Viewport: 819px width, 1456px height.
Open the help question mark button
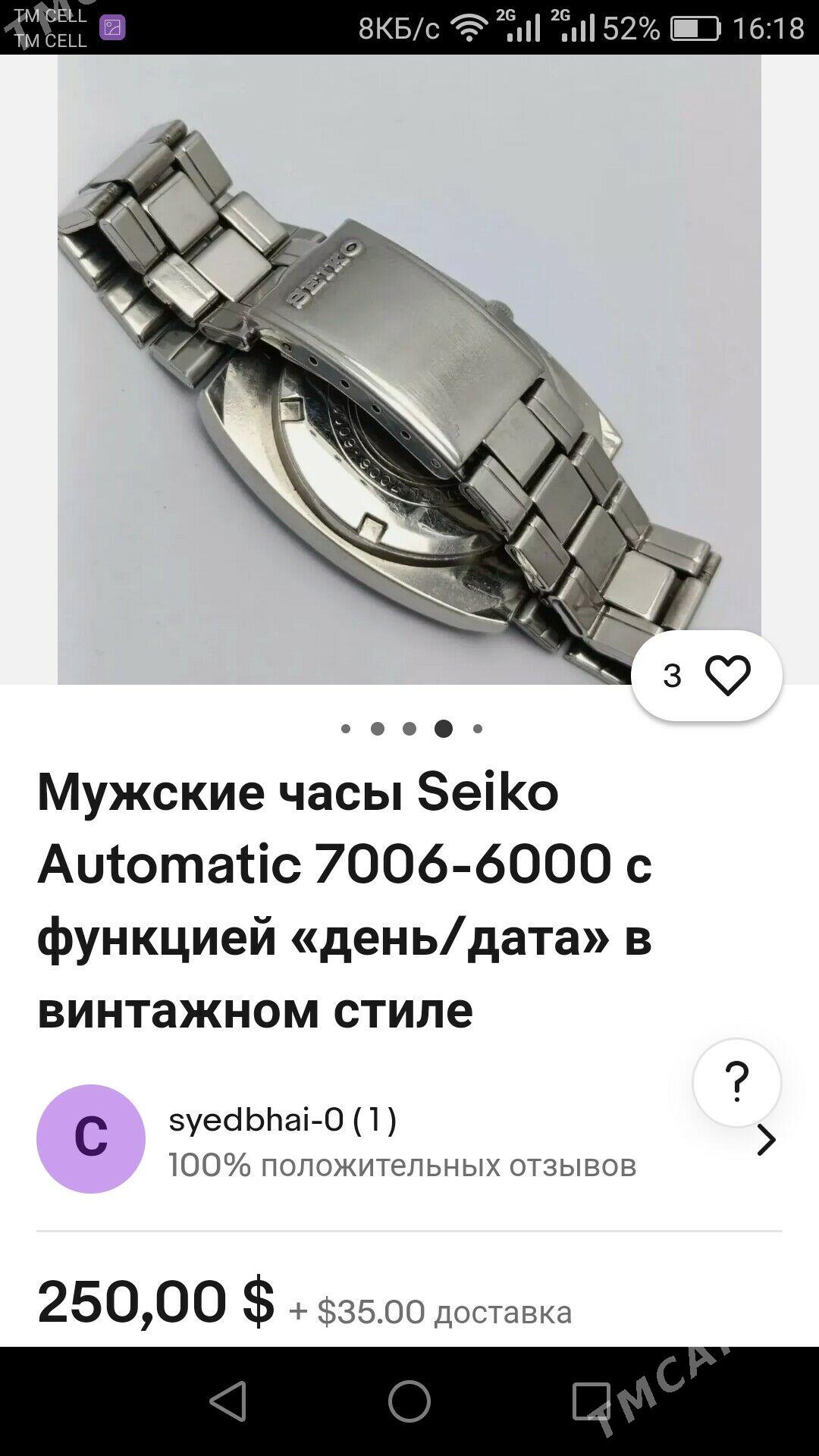pyautogui.click(x=736, y=1082)
